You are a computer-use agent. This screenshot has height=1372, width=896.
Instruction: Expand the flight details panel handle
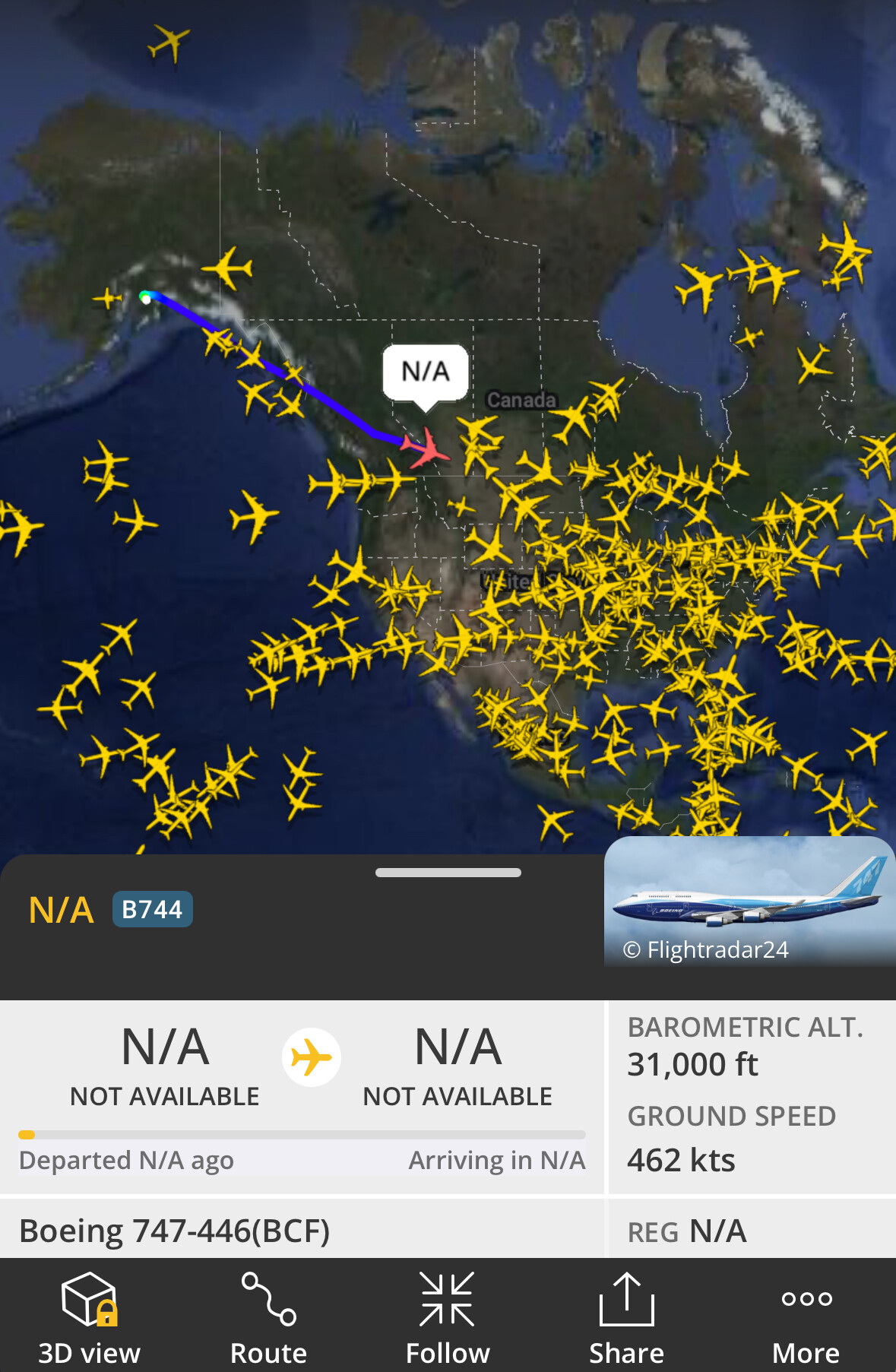coord(448,873)
